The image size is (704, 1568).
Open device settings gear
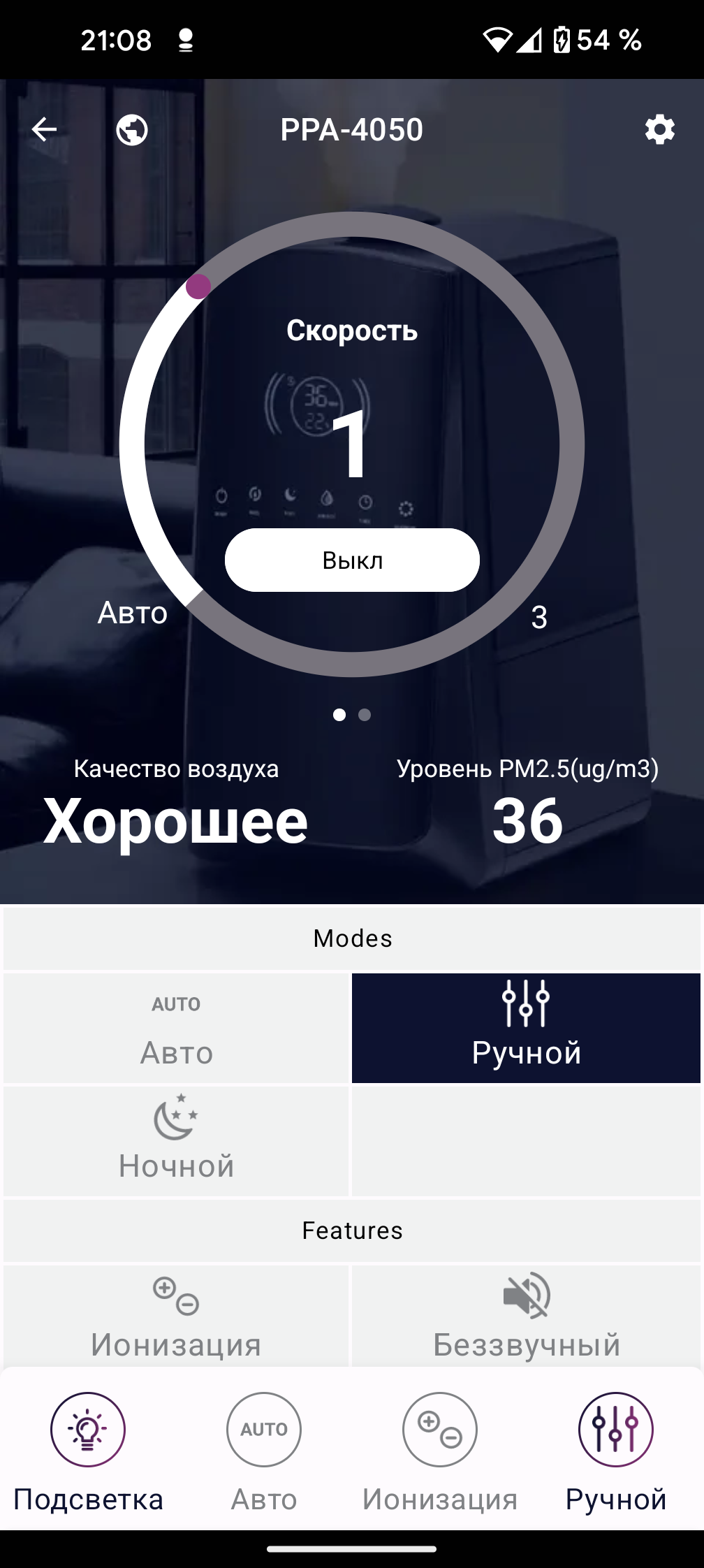click(659, 129)
